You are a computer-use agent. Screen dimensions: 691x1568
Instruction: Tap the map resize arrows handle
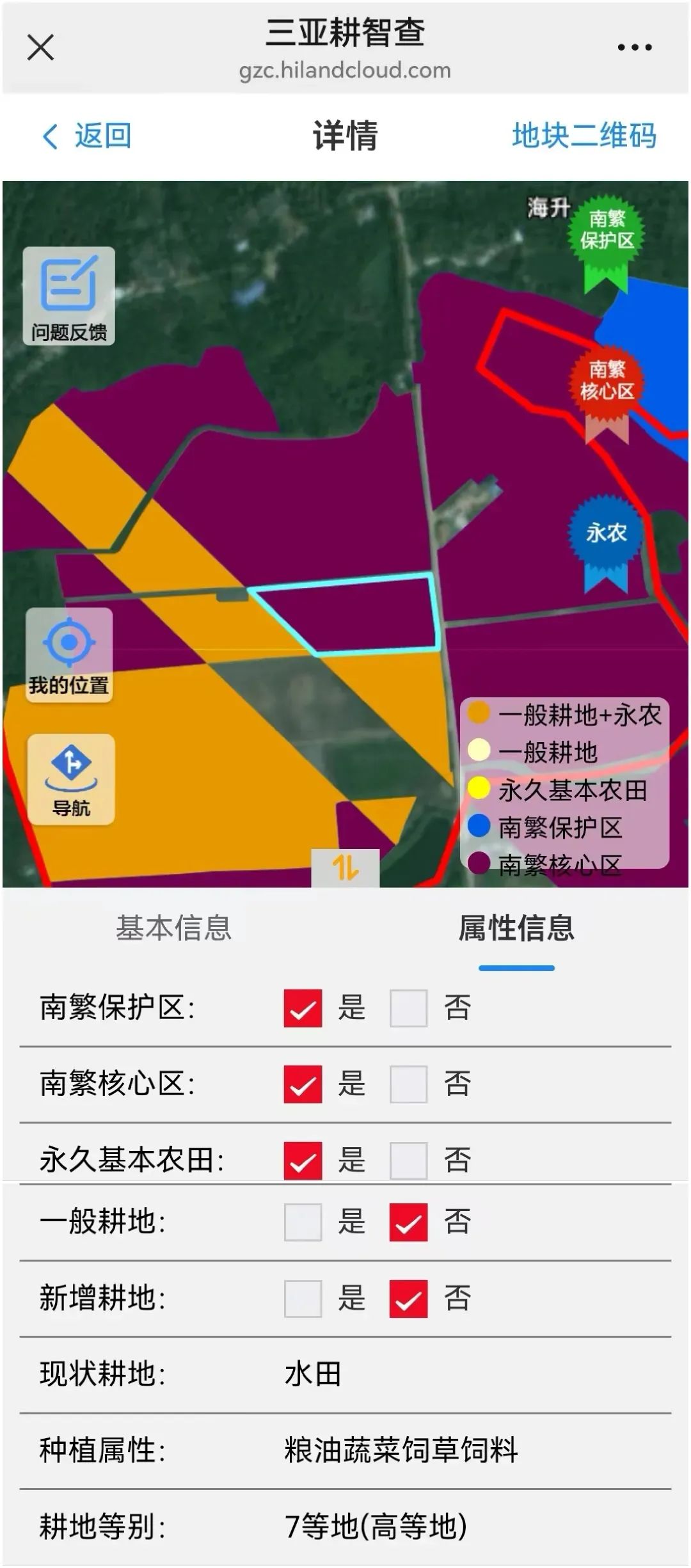click(345, 868)
